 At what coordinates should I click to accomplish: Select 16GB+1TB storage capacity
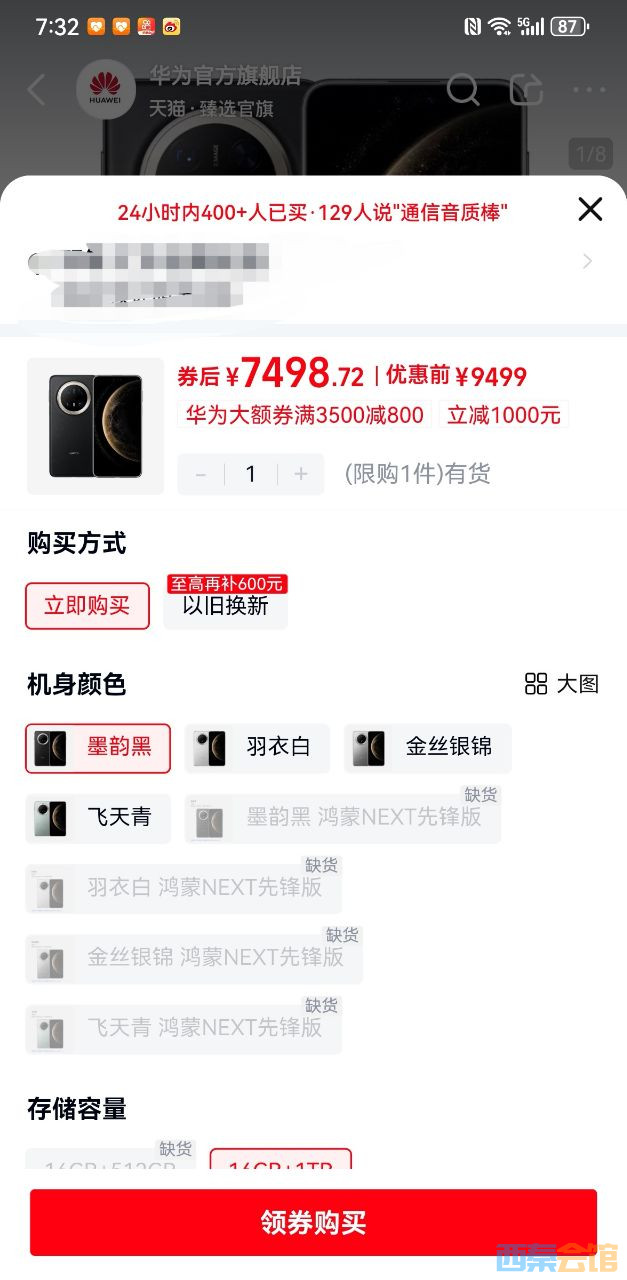click(280, 1164)
